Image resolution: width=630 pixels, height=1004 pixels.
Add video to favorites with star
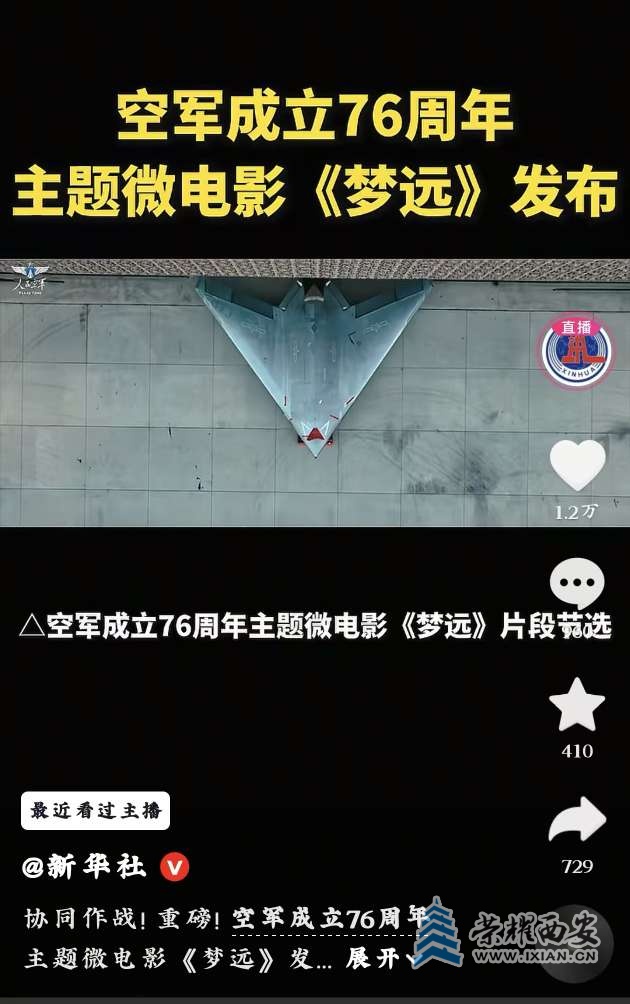pyautogui.click(x=577, y=705)
